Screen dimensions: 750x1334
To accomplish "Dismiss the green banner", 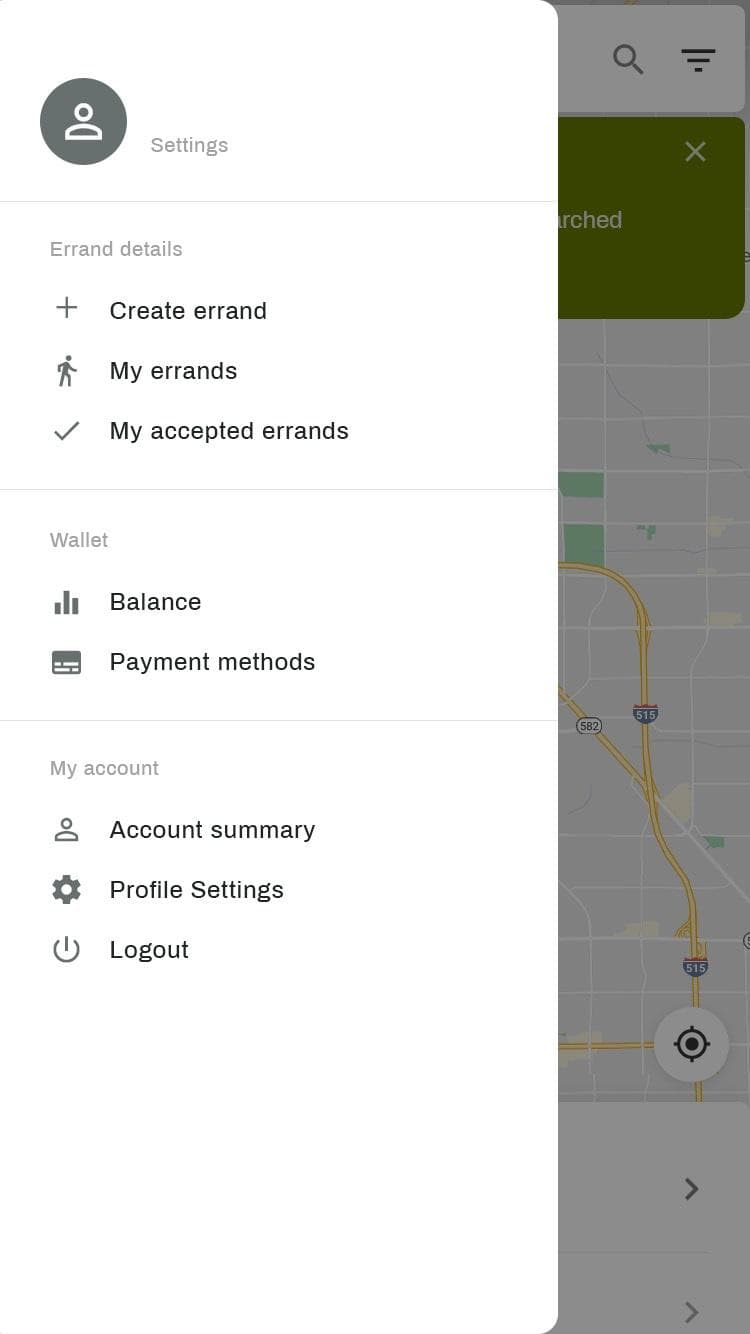I will [x=695, y=151].
